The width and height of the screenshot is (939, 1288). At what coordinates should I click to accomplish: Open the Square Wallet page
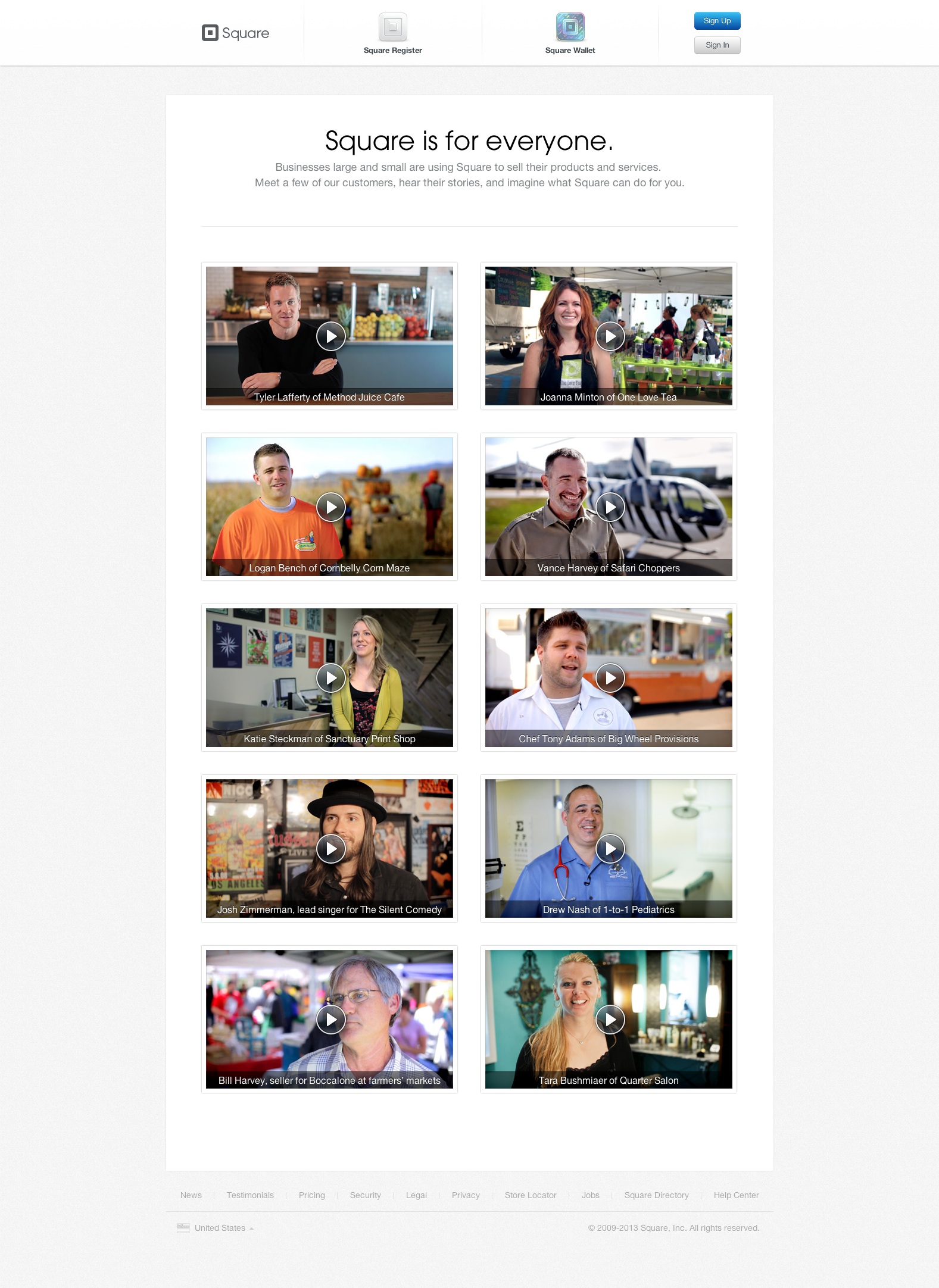570,34
